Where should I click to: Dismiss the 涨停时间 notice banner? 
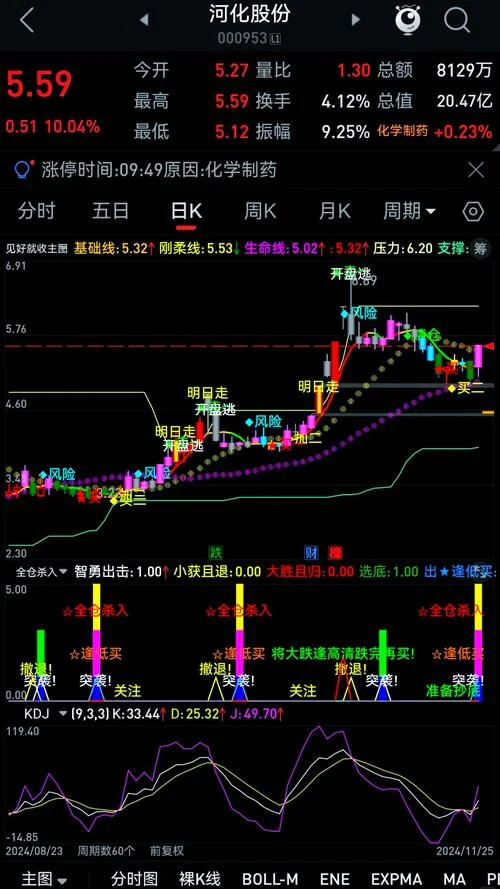[476, 170]
